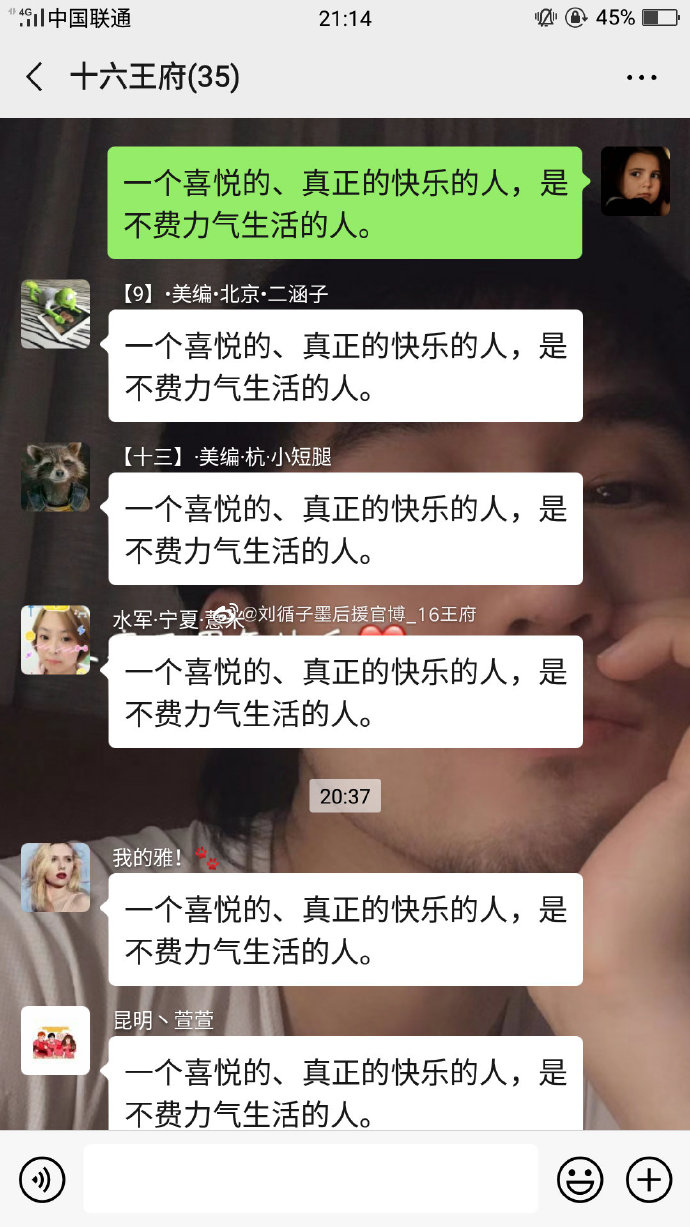Viewport: 690px width, 1227px height.
Task: Open the group chat overflow menu
Action: [x=641, y=77]
